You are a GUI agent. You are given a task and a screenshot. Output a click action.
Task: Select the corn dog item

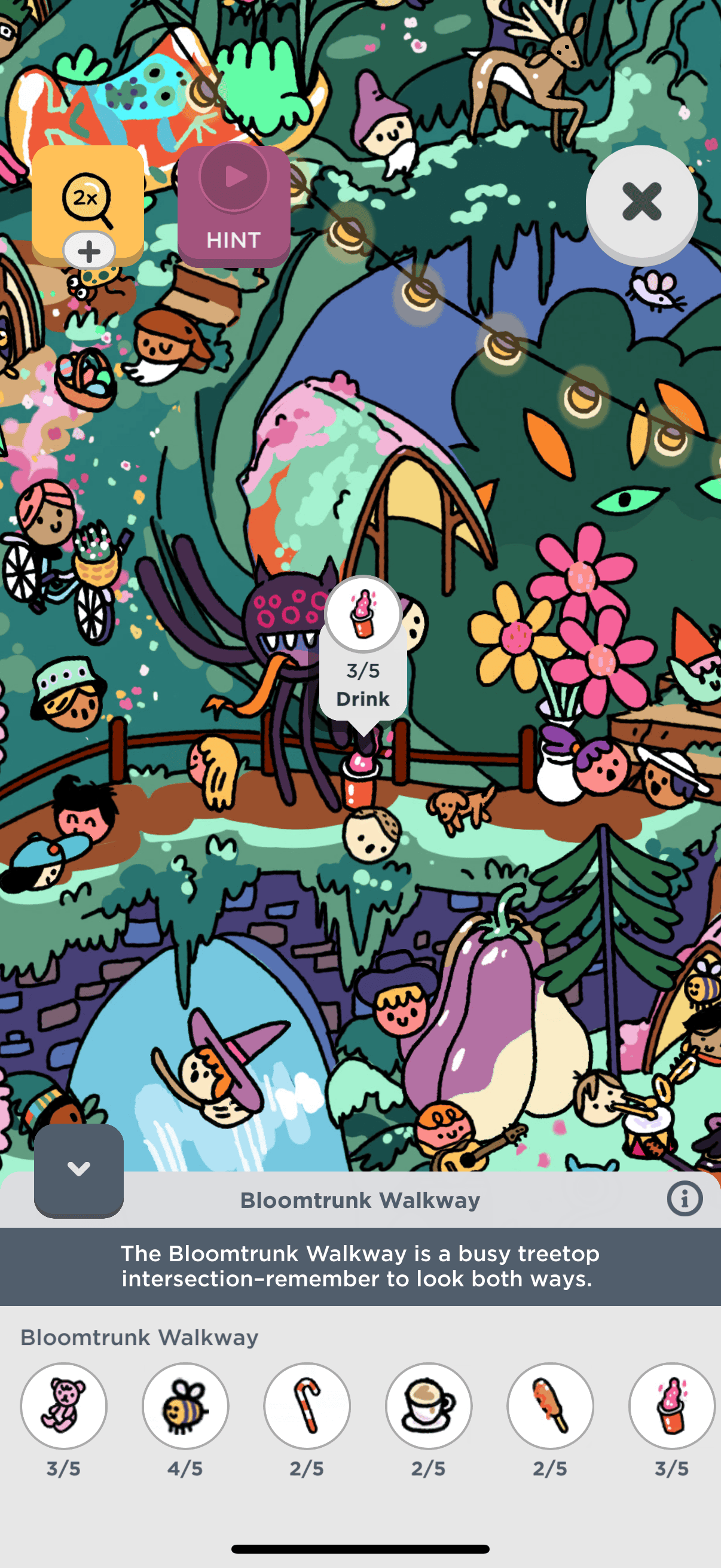(550, 1405)
